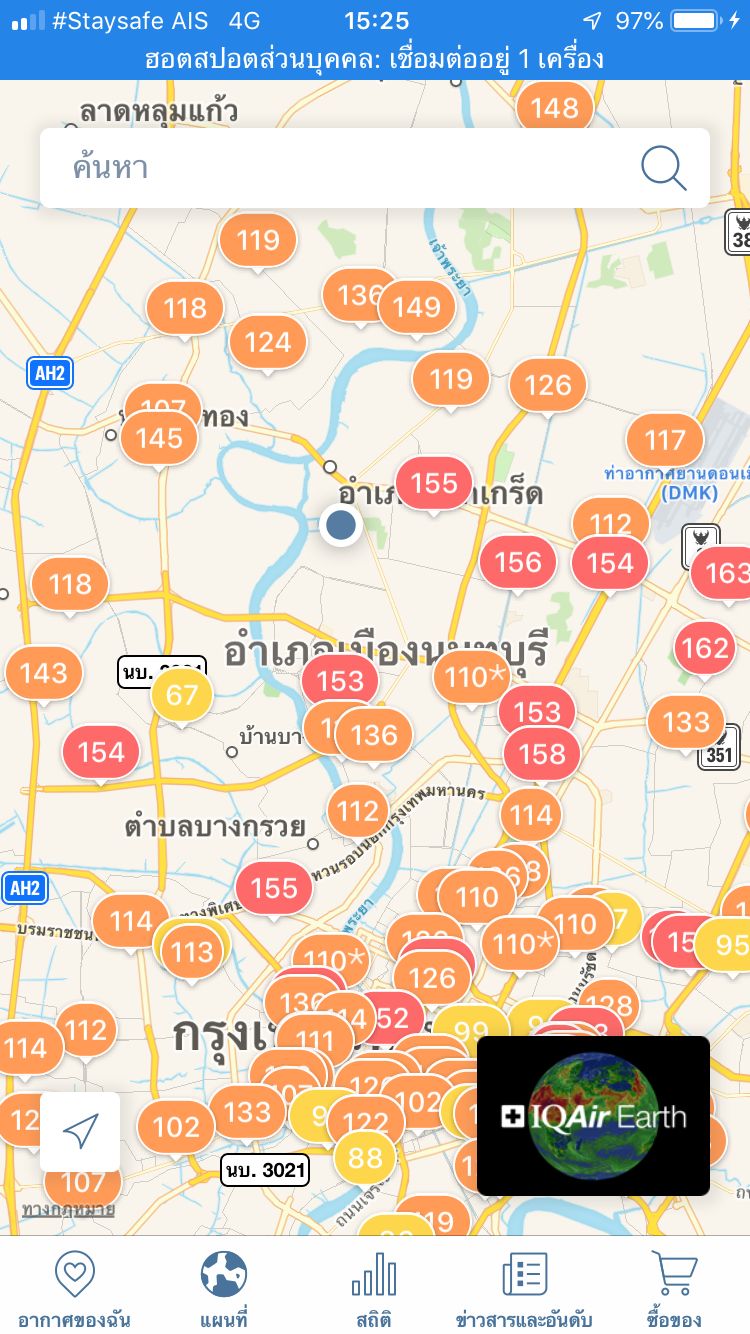750x1334 pixels.
Task: Tap the ค้นหา search field
Action: point(375,167)
